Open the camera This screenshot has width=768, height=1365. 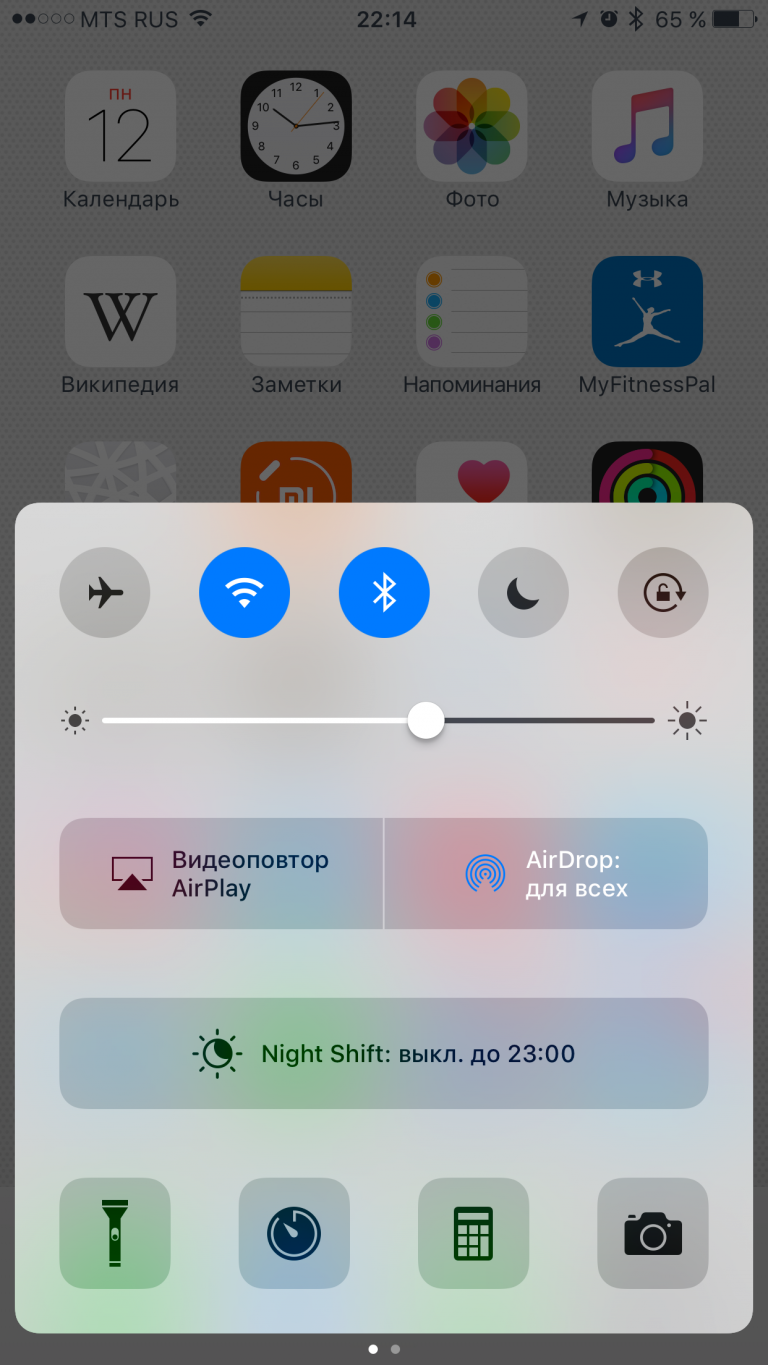pos(652,1233)
